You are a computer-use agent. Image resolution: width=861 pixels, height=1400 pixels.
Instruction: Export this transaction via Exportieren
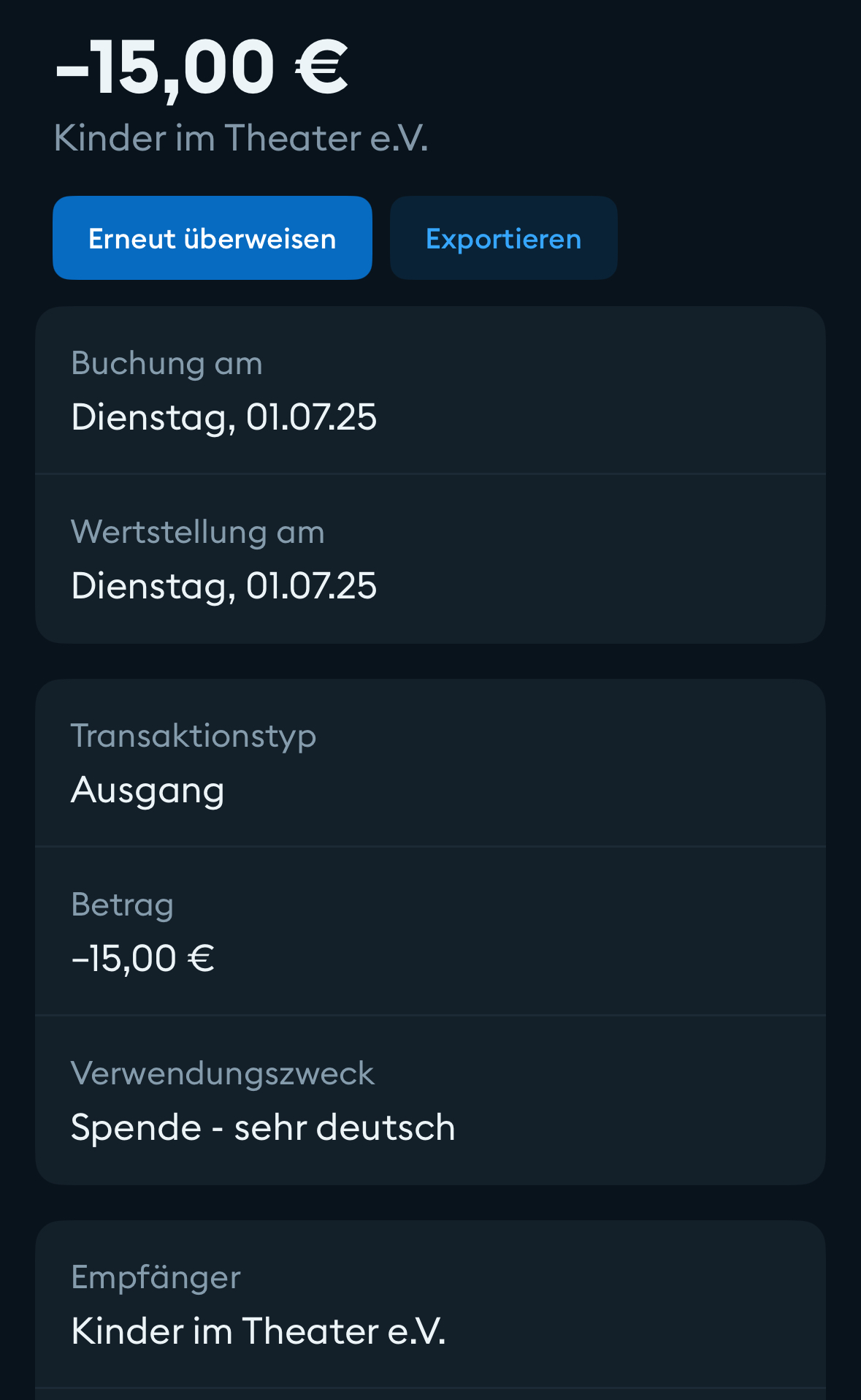coord(503,238)
